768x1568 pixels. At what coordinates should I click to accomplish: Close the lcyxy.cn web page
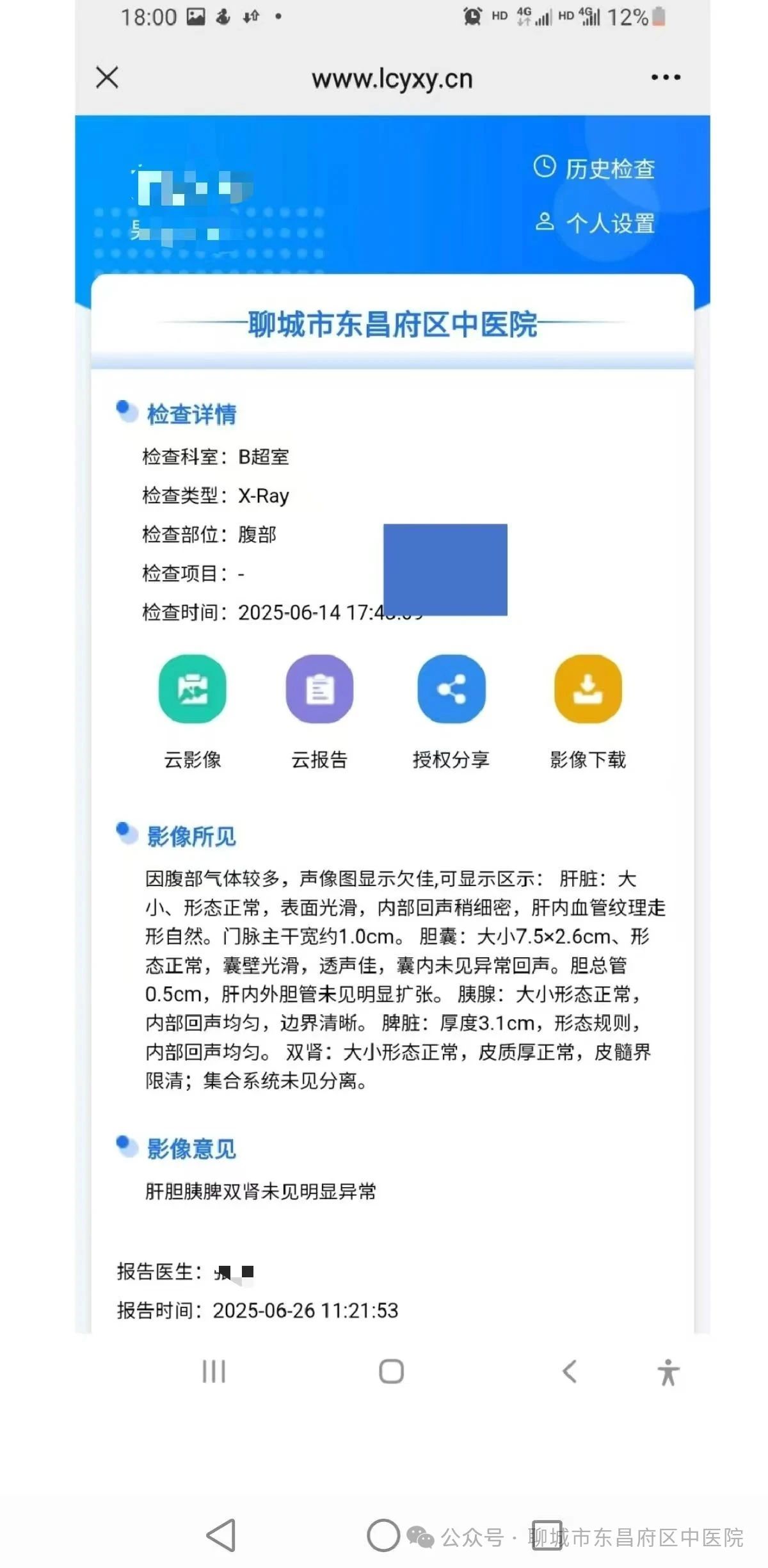click(x=107, y=77)
